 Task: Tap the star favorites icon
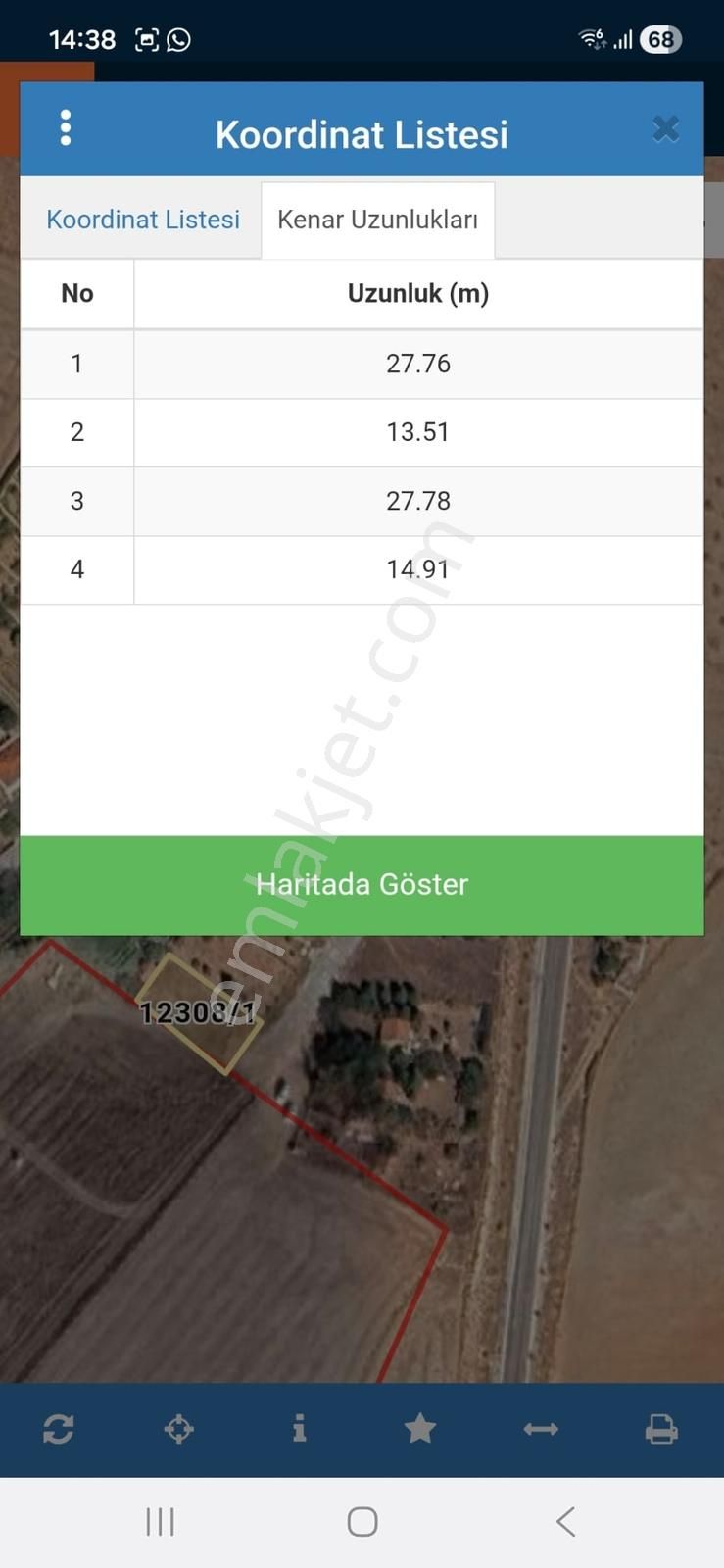point(421,1429)
